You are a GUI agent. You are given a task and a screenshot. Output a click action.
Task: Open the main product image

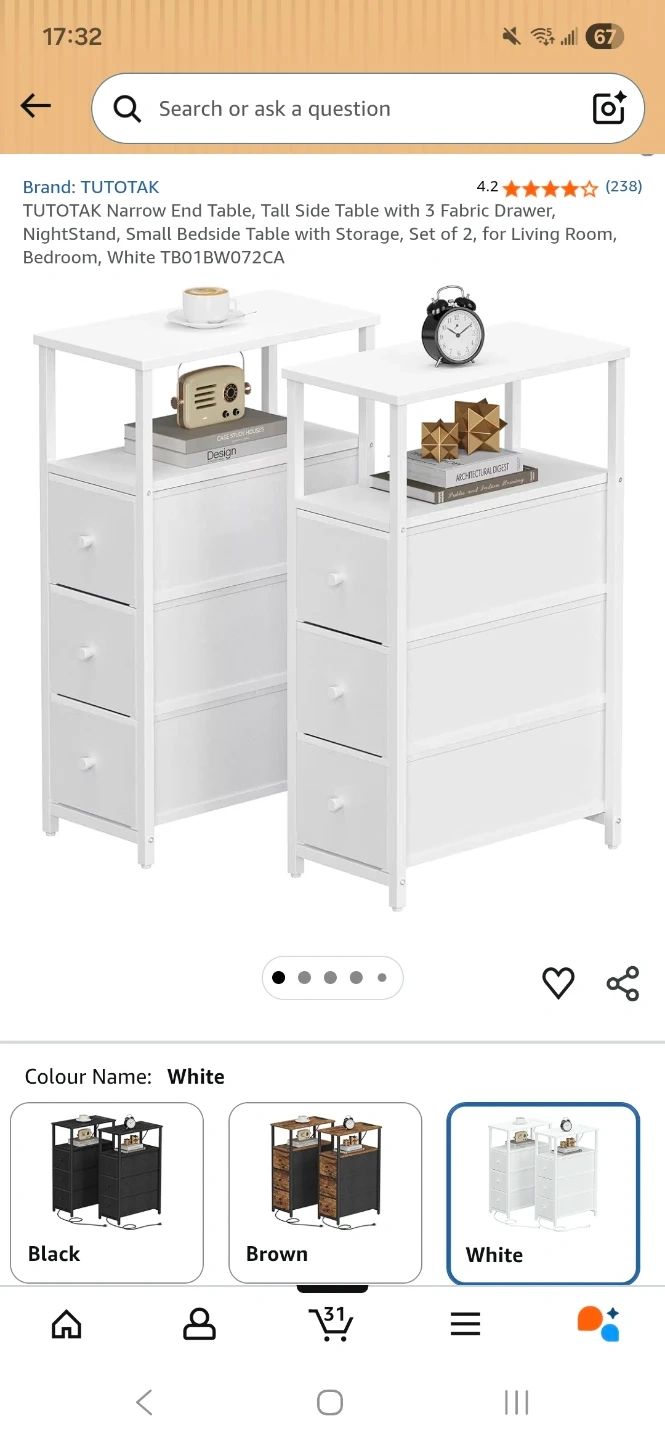pos(332,600)
